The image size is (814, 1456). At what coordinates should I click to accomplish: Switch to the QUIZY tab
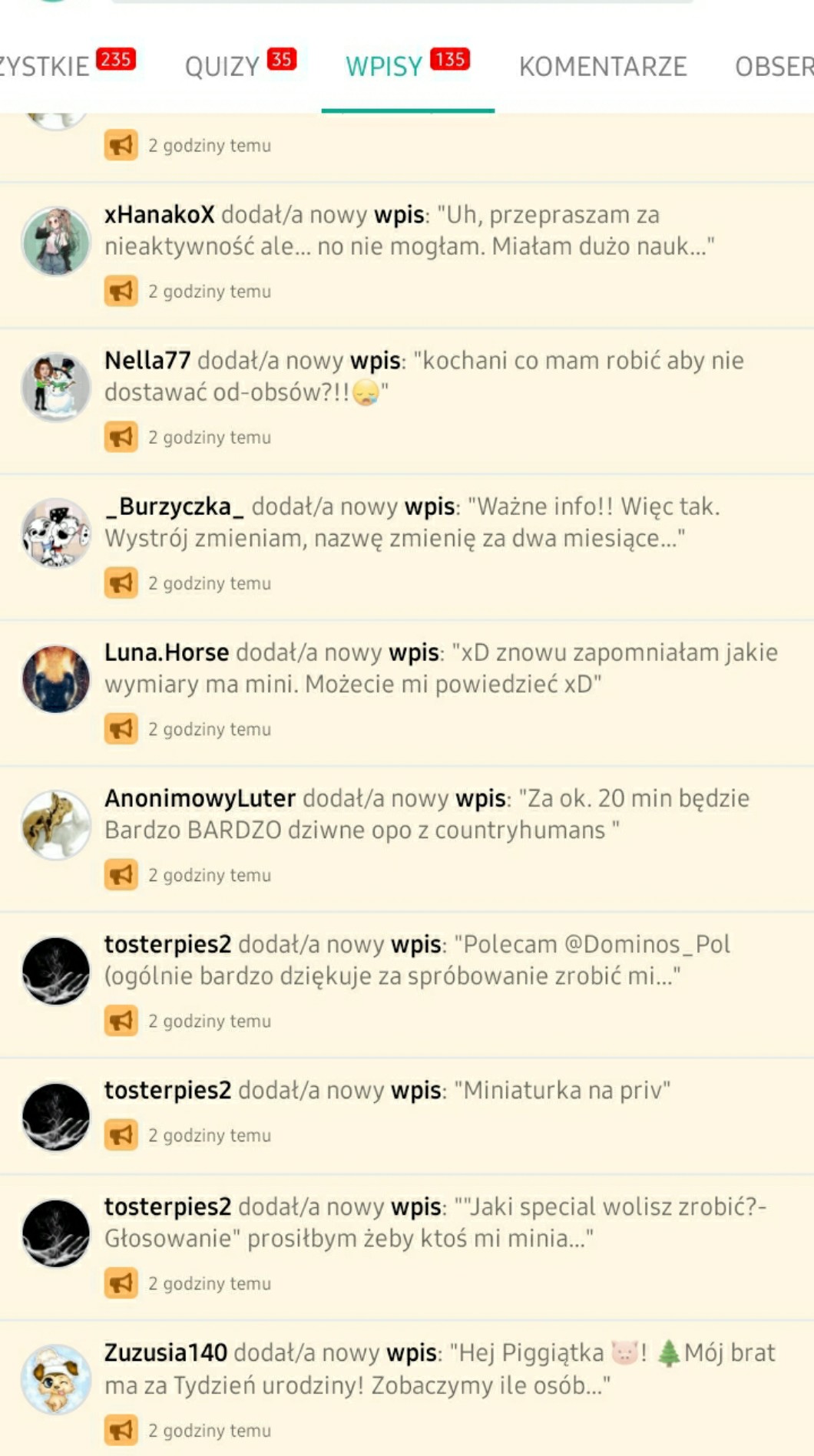pos(238,67)
